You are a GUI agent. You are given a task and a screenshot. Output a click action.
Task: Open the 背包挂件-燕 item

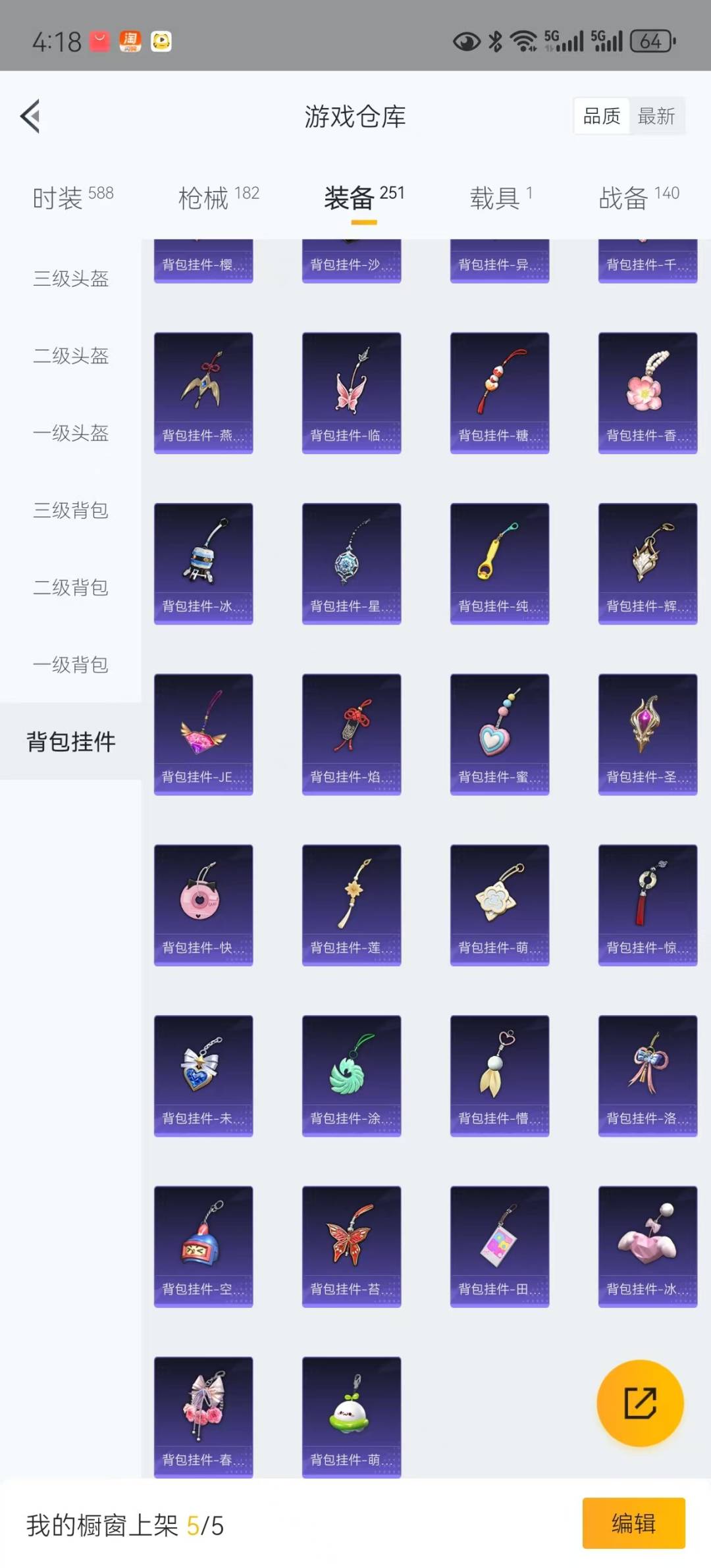click(x=203, y=393)
